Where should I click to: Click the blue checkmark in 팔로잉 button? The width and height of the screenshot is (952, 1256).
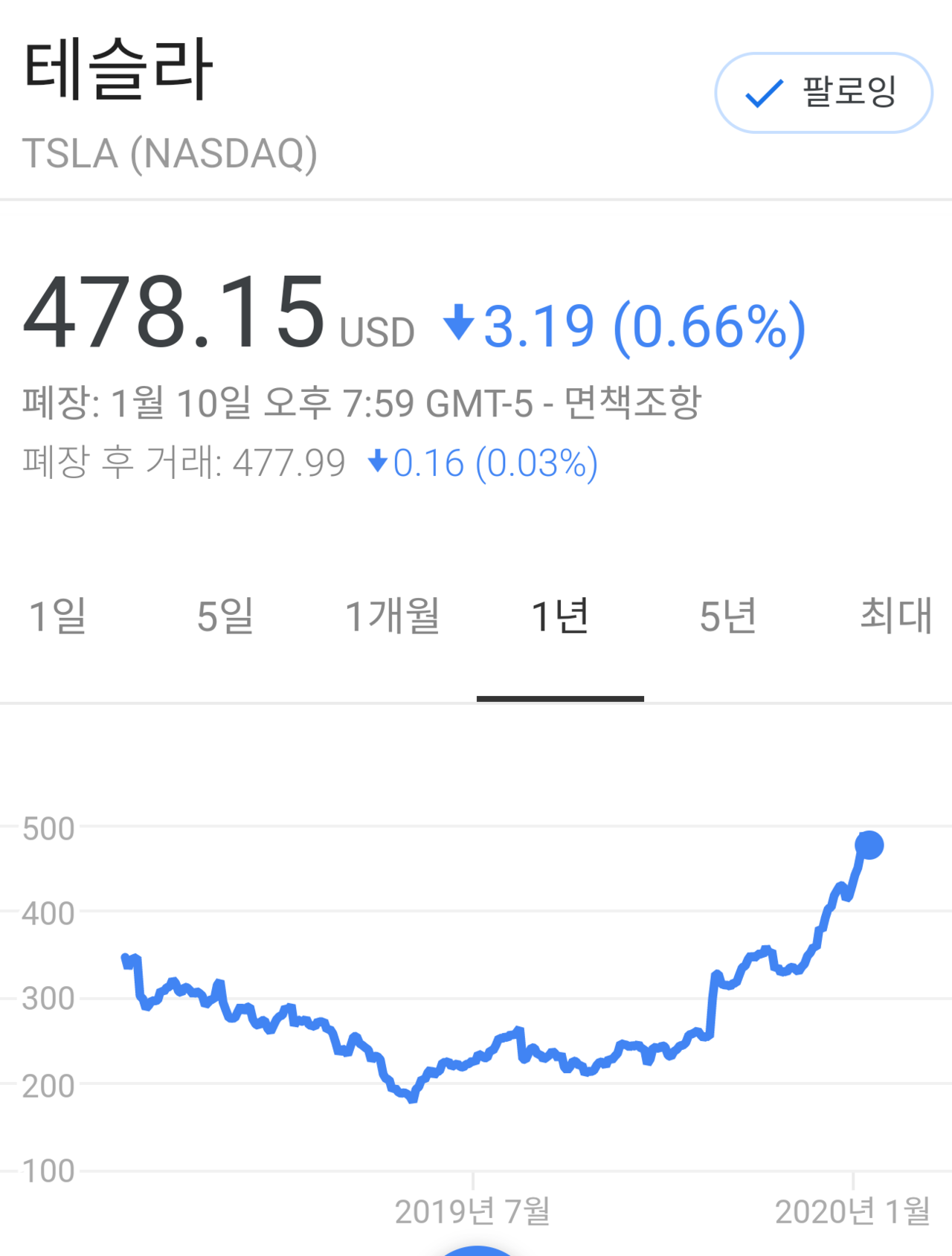[762, 93]
